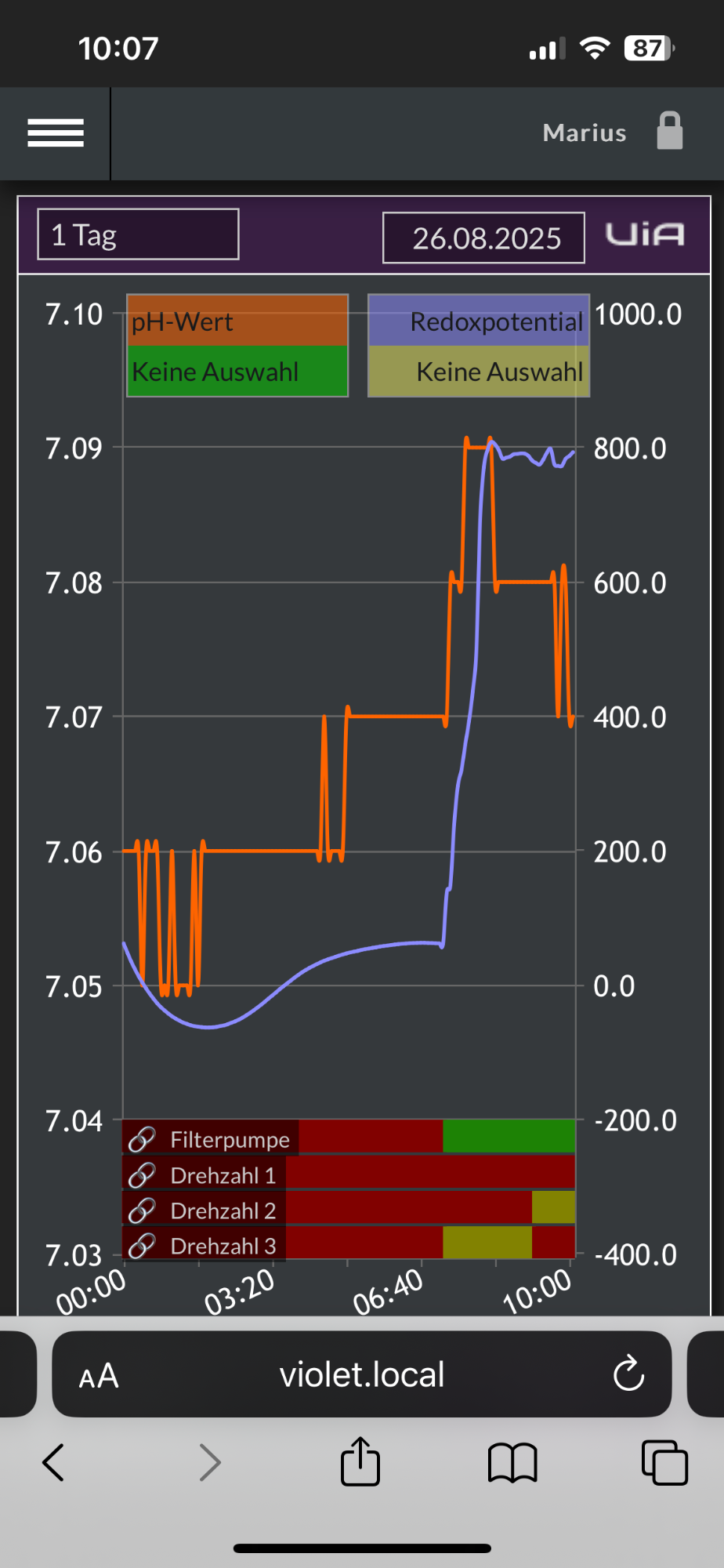Open the hamburger menu
724x1568 pixels.
point(56,132)
